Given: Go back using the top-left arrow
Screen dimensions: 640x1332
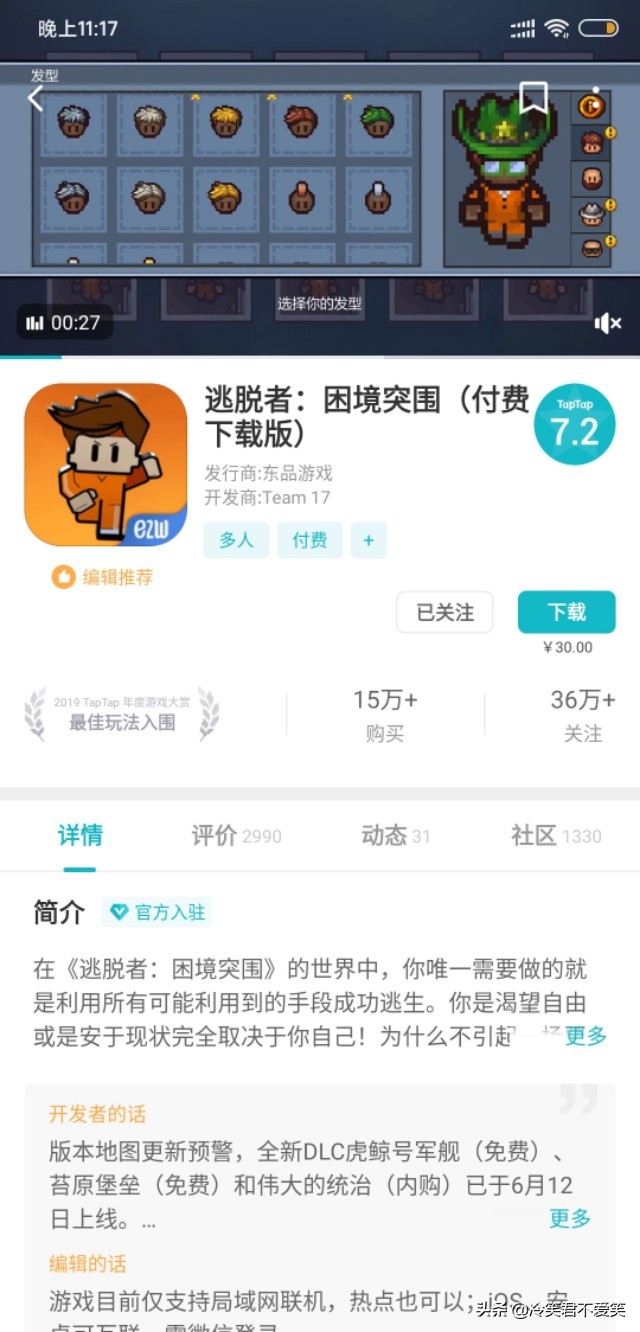Looking at the screenshot, I should click(36, 98).
